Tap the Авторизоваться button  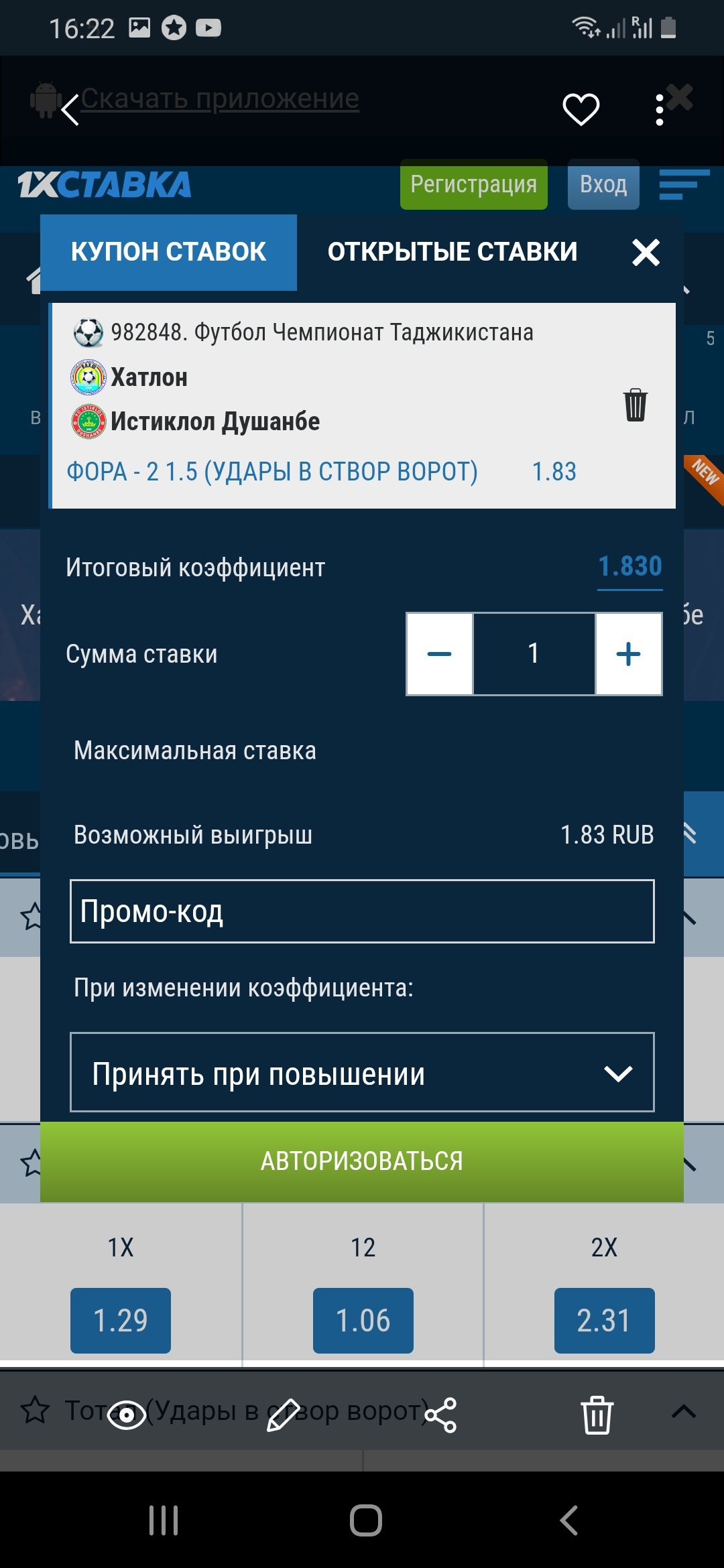pyautogui.click(x=362, y=1161)
